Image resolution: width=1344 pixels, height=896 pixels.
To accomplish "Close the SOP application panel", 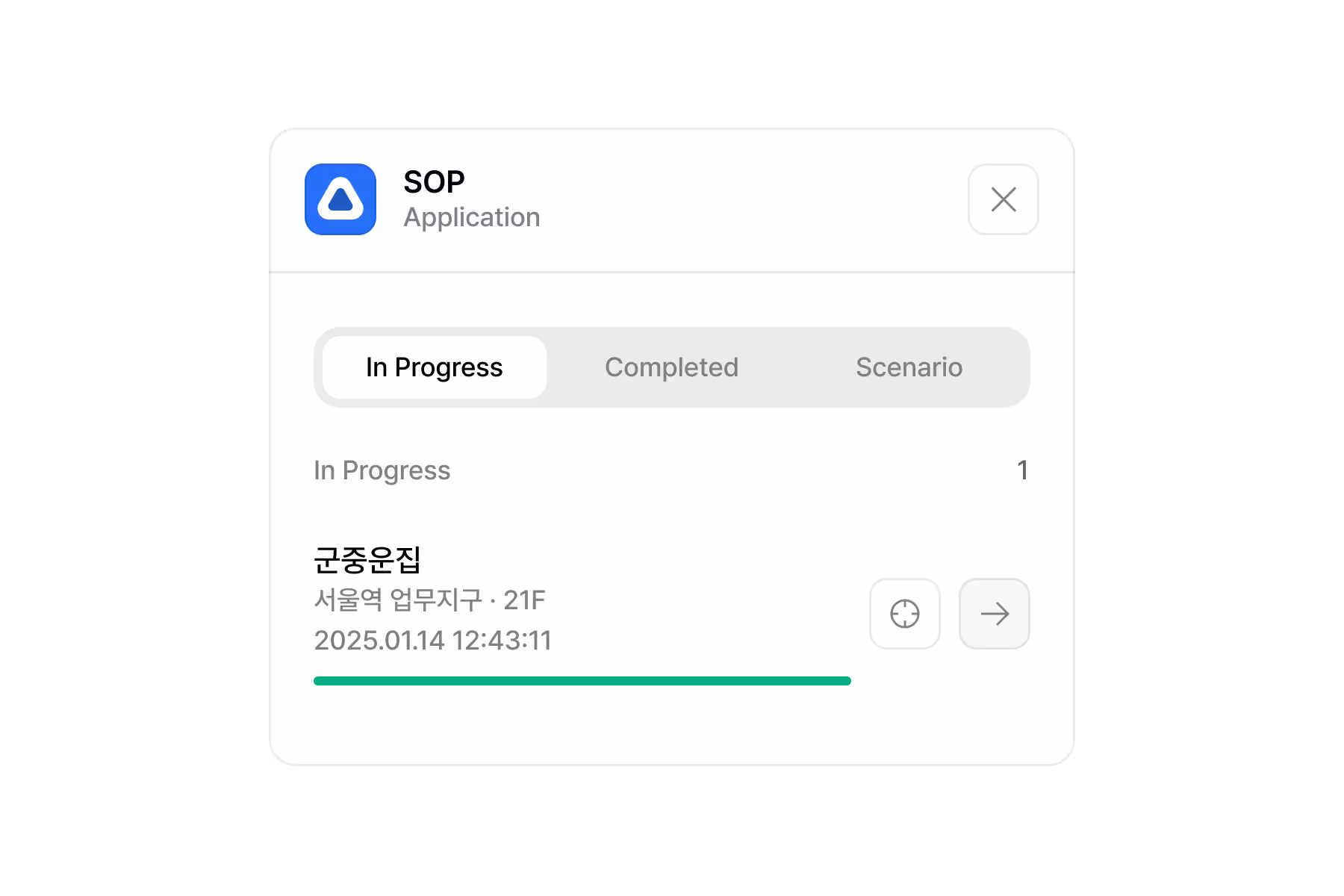I will point(1003,199).
